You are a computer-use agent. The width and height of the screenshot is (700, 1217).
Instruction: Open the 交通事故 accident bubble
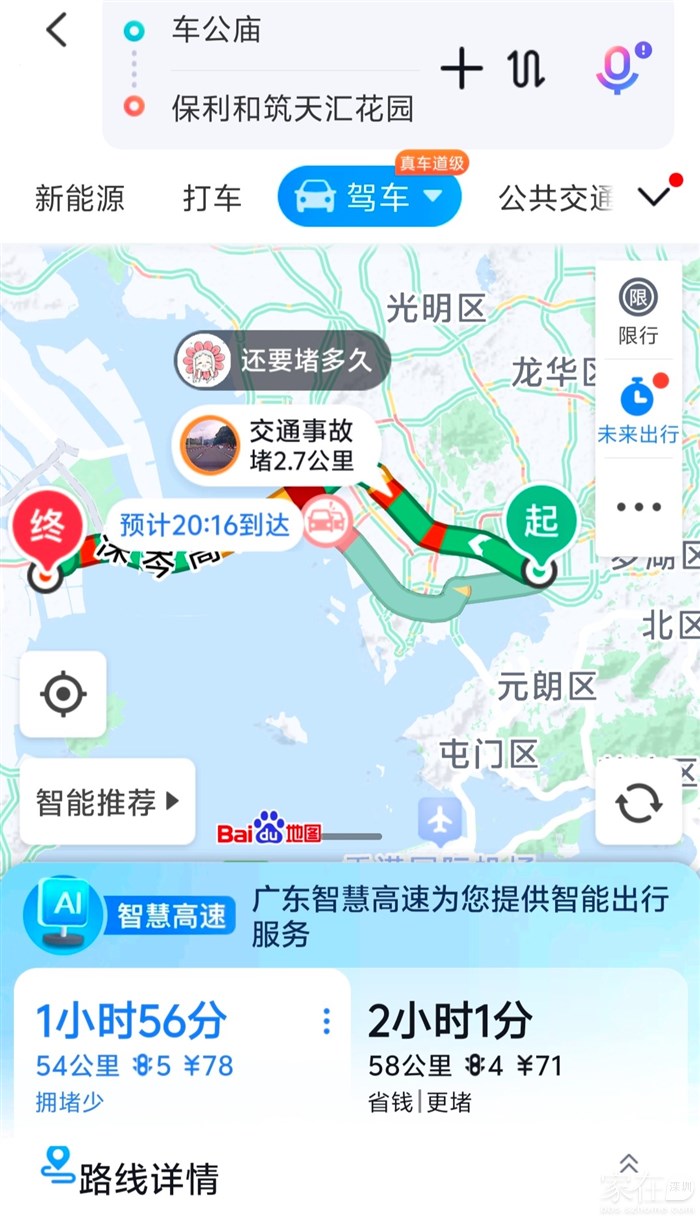point(280,445)
